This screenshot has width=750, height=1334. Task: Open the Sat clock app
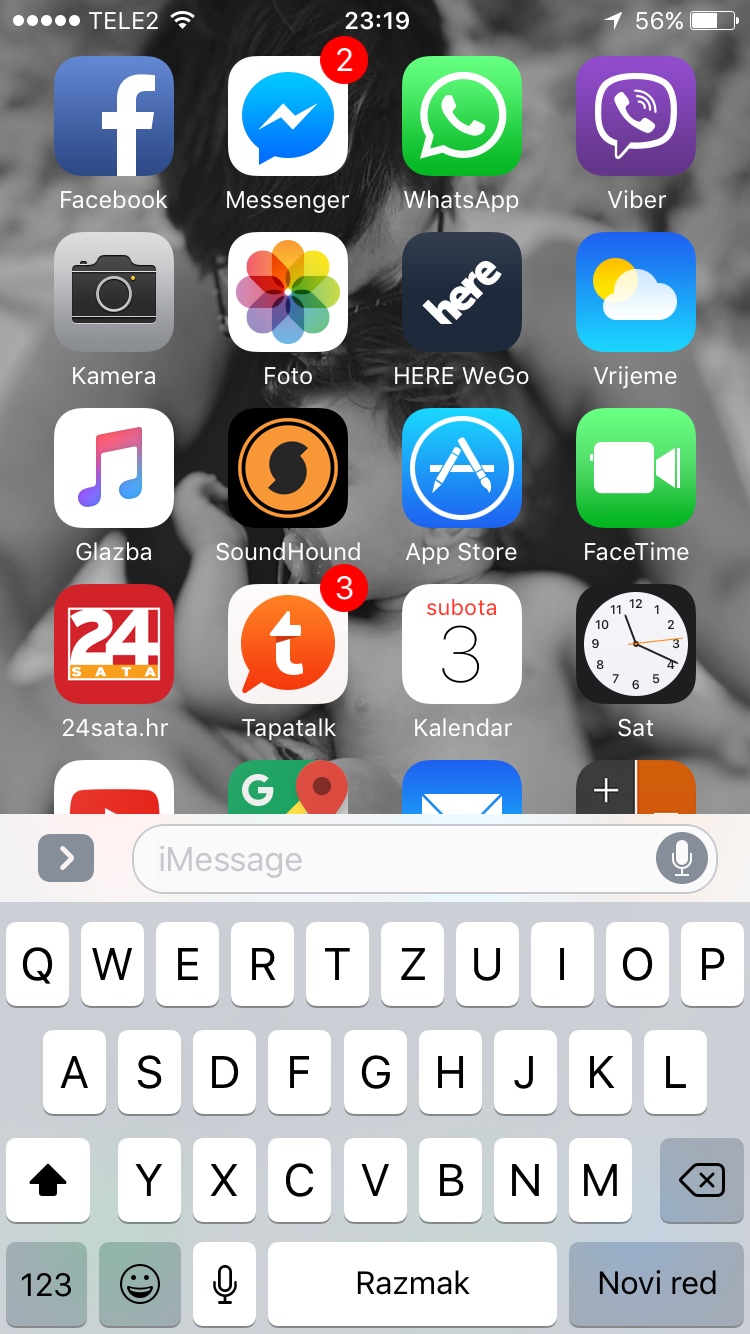coord(635,644)
